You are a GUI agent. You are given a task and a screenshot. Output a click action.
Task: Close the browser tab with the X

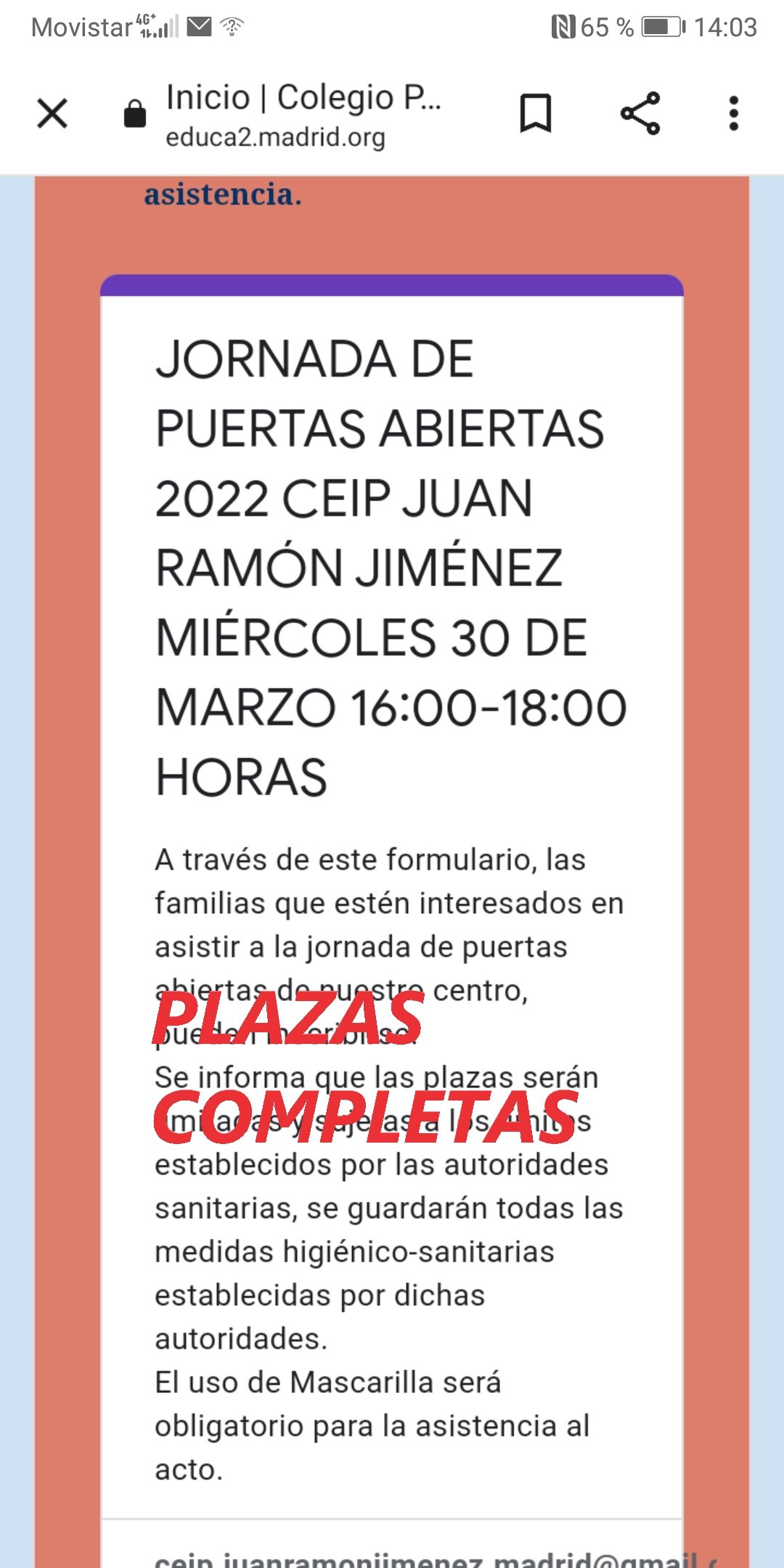52,114
